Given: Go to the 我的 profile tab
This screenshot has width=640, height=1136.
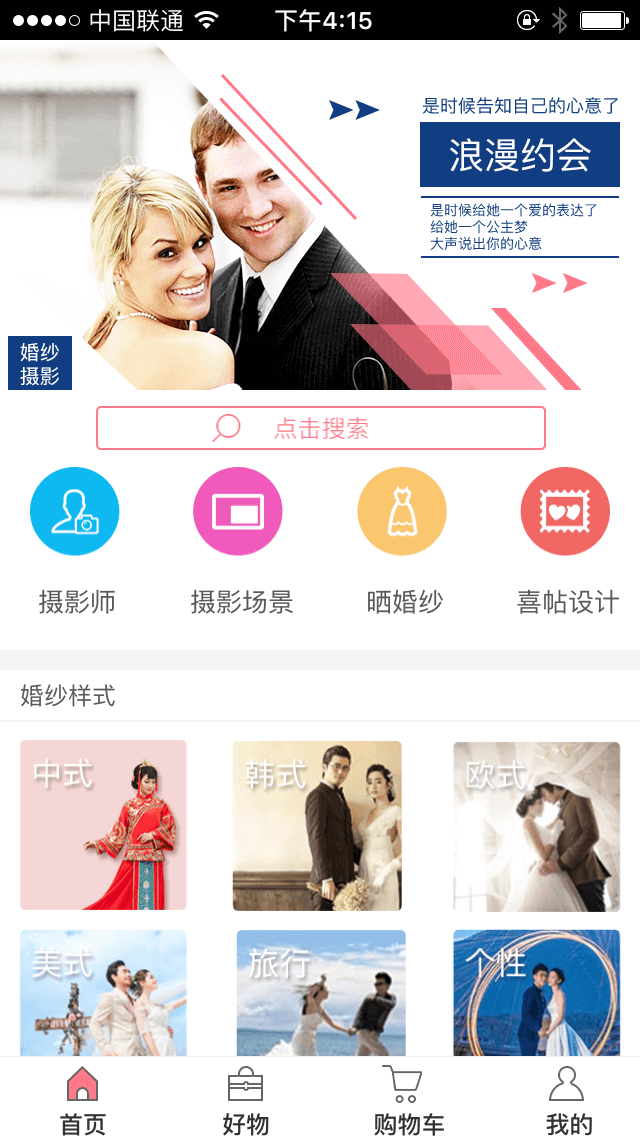Looking at the screenshot, I should [568, 1099].
